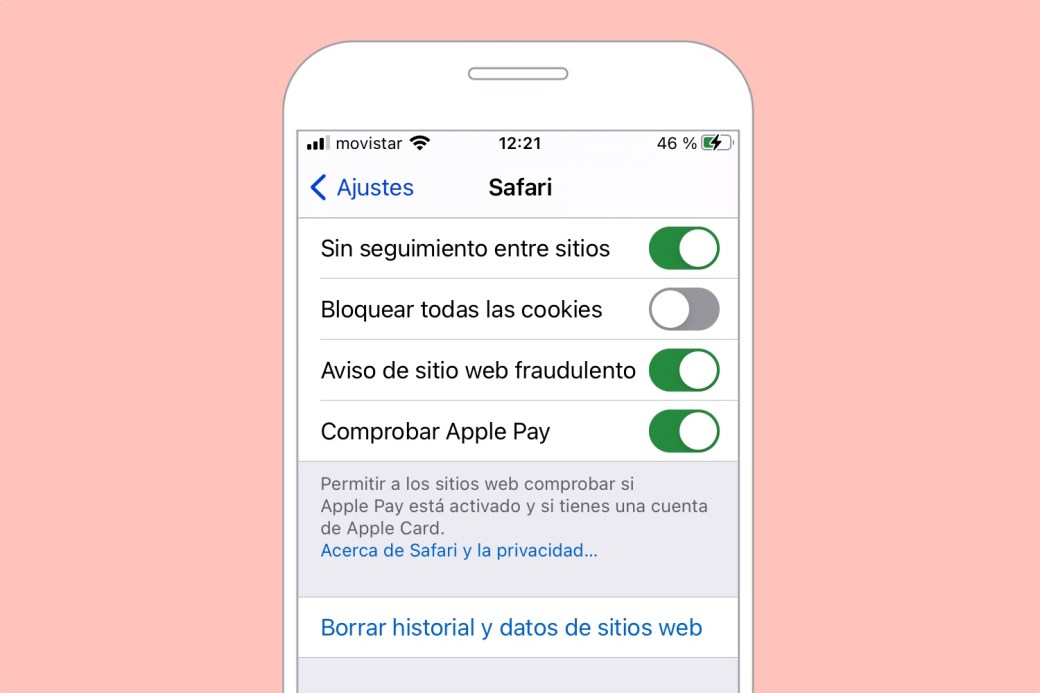Tap Borrar historial y datos de sitios web
This screenshot has height=693, width=1040.
click(511, 627)
